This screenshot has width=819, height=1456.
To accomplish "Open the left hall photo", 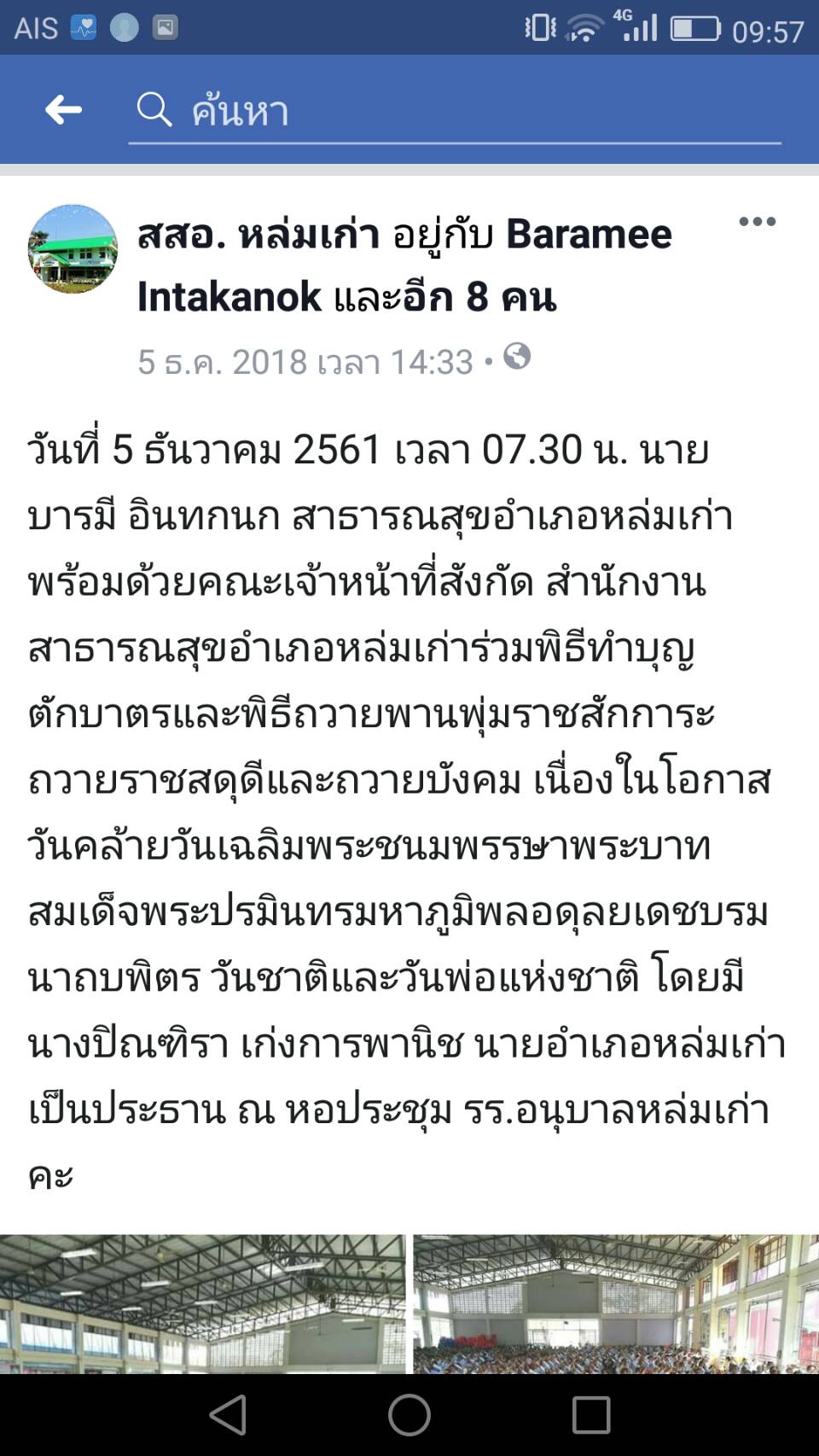I will point(202,1303).
